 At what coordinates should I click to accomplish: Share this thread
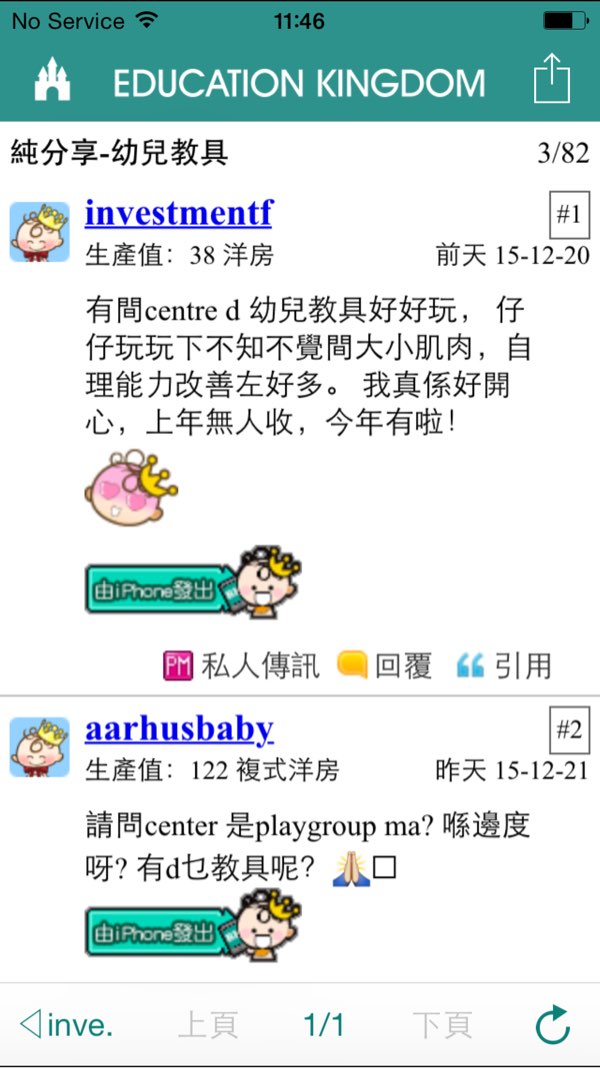551,78
